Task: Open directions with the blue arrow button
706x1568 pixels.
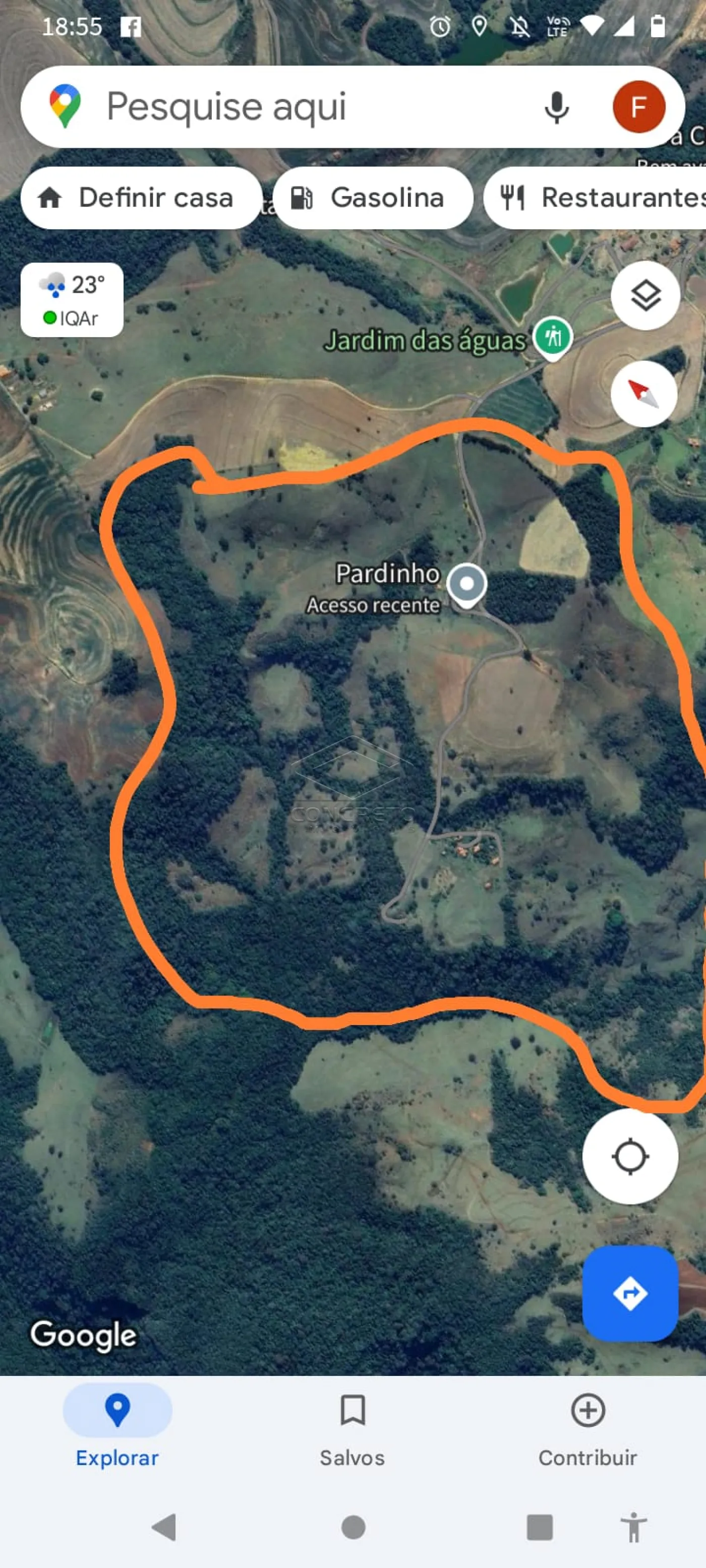Action: point(630,1293)
